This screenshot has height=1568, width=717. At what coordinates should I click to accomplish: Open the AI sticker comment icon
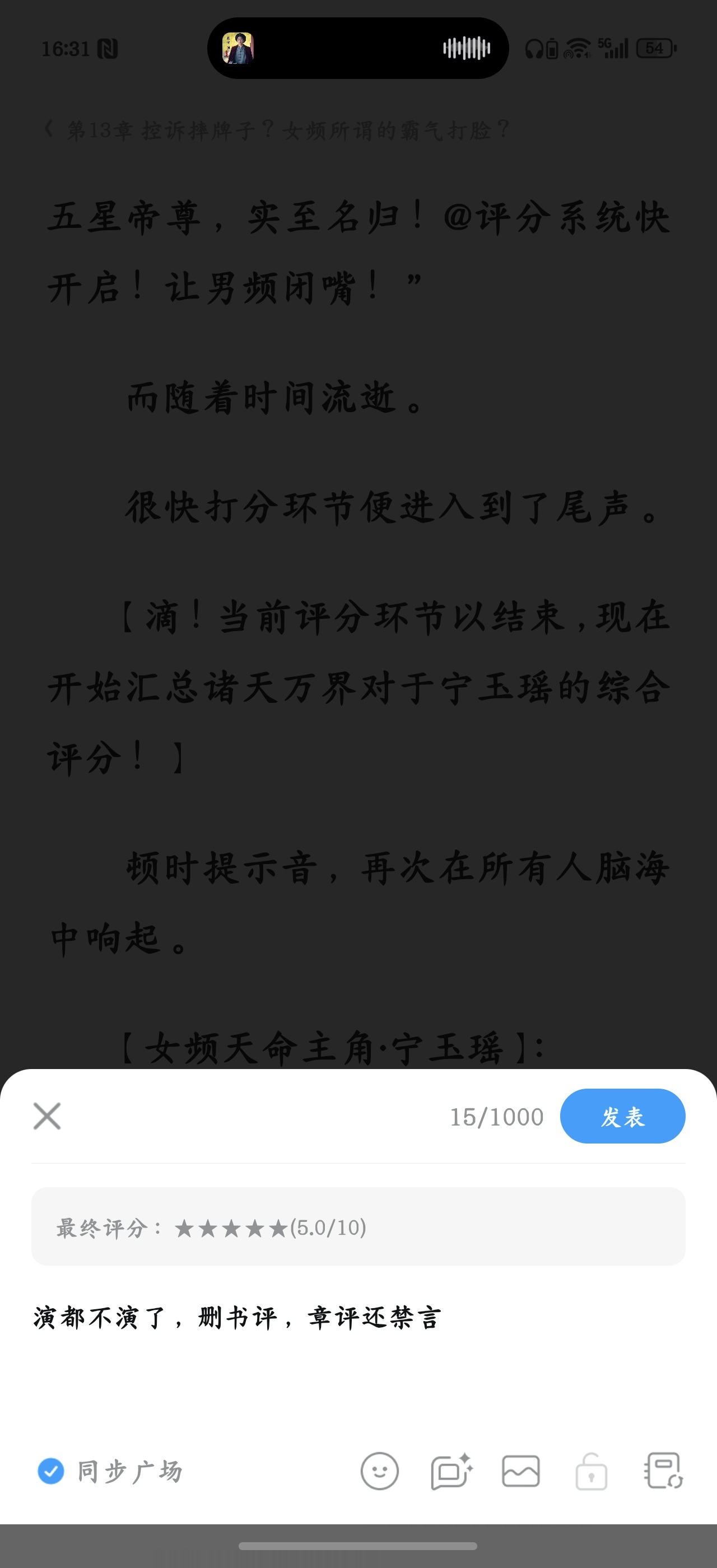(451, 1471)
